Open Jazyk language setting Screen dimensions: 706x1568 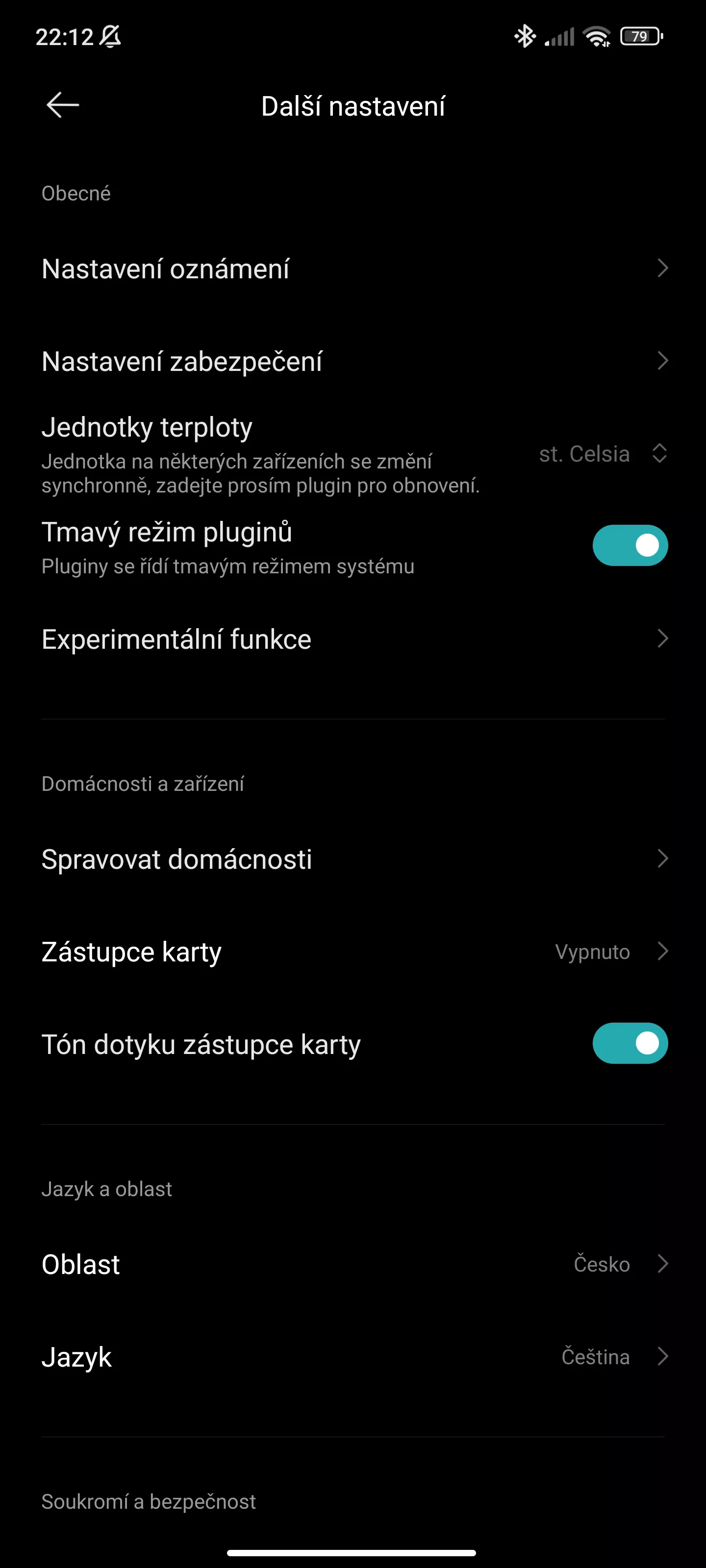coord(353,1357)
